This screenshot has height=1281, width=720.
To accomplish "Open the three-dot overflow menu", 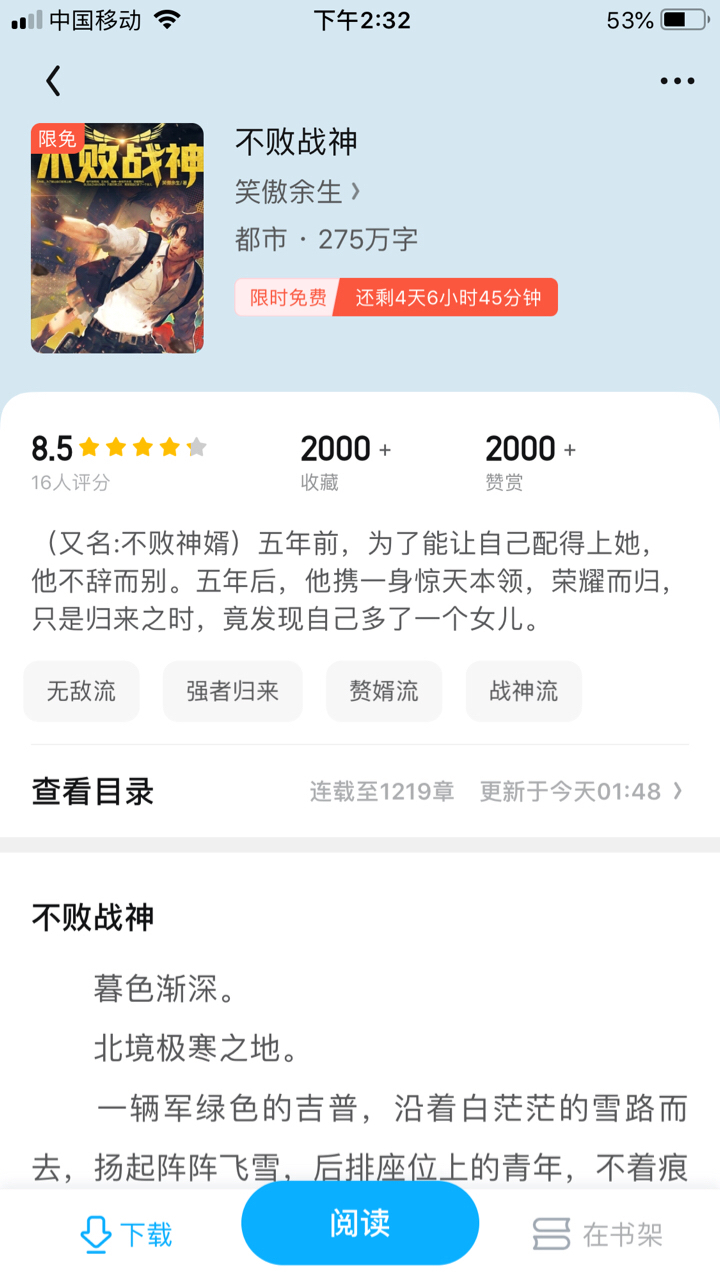I will click(677, 82).
